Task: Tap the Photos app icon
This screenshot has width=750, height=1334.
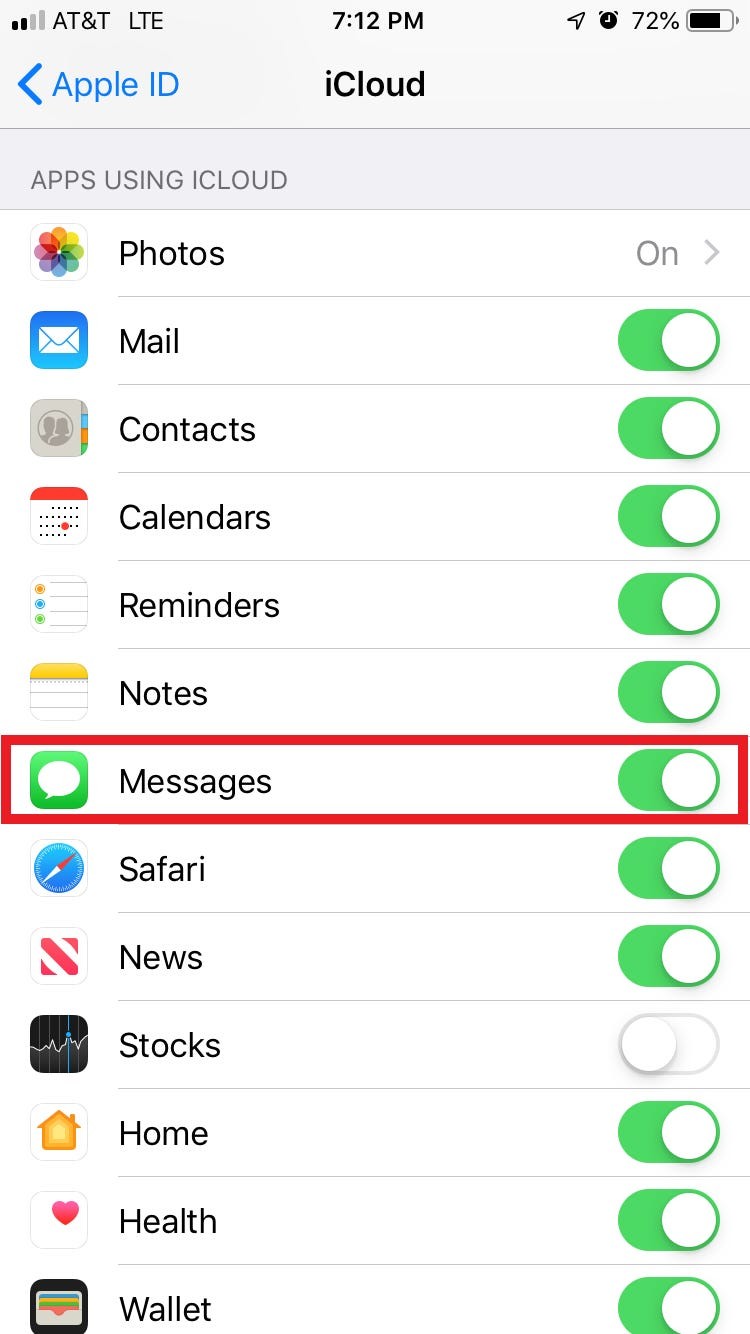Action: tap(59, 252)
